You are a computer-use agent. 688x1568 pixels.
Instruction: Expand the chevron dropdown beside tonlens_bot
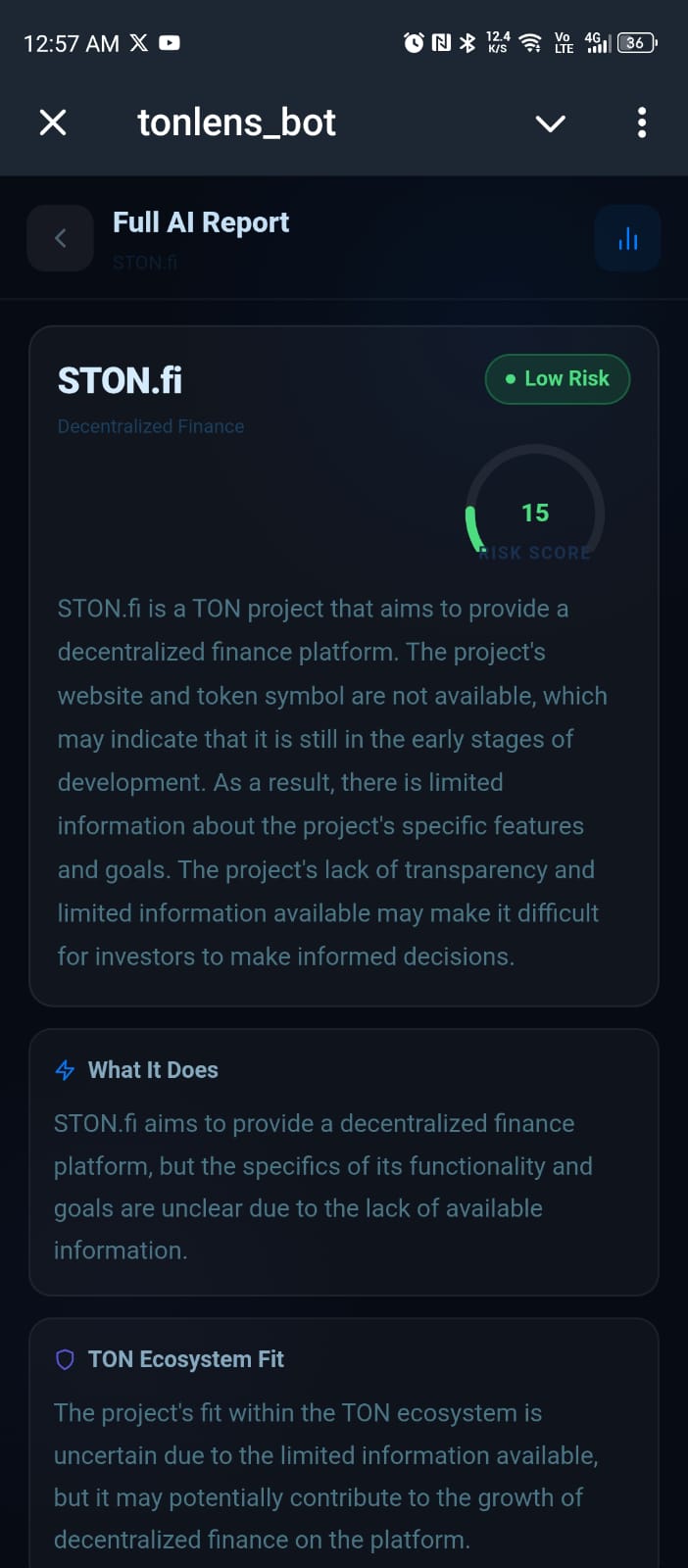551,123
